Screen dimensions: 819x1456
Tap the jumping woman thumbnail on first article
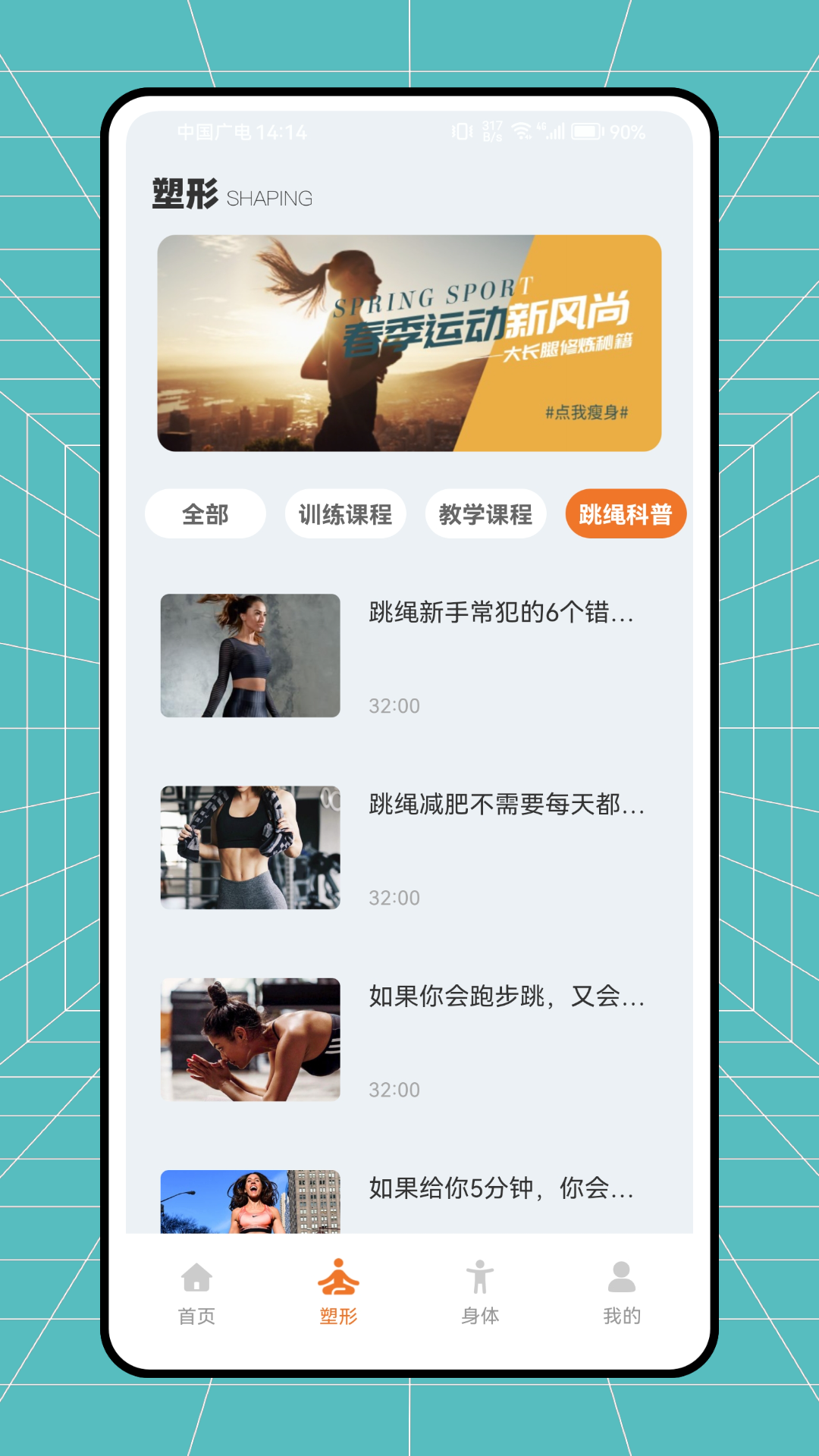point(251,657)
